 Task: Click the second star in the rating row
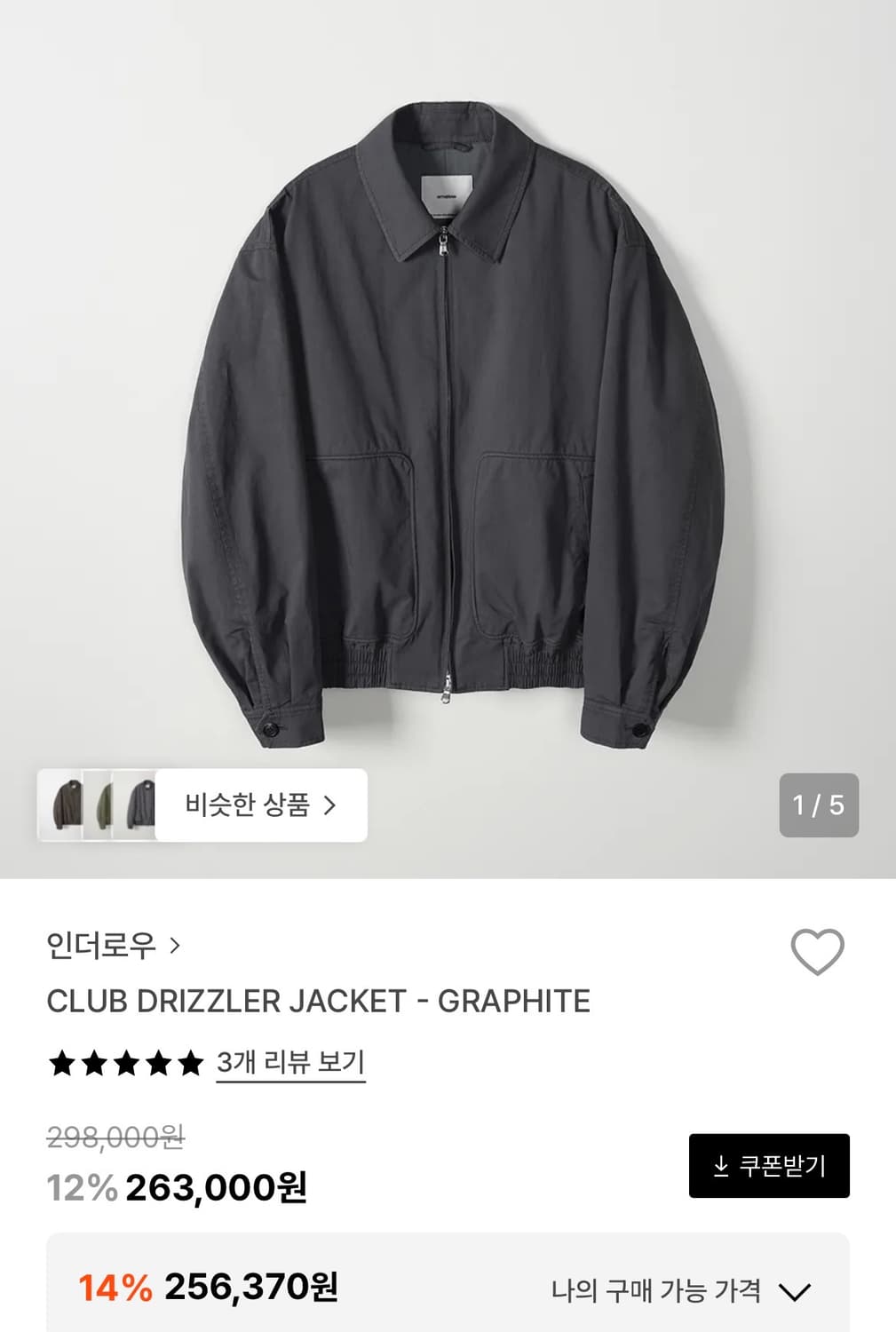pyautogui.click(x=92, y=1062)
